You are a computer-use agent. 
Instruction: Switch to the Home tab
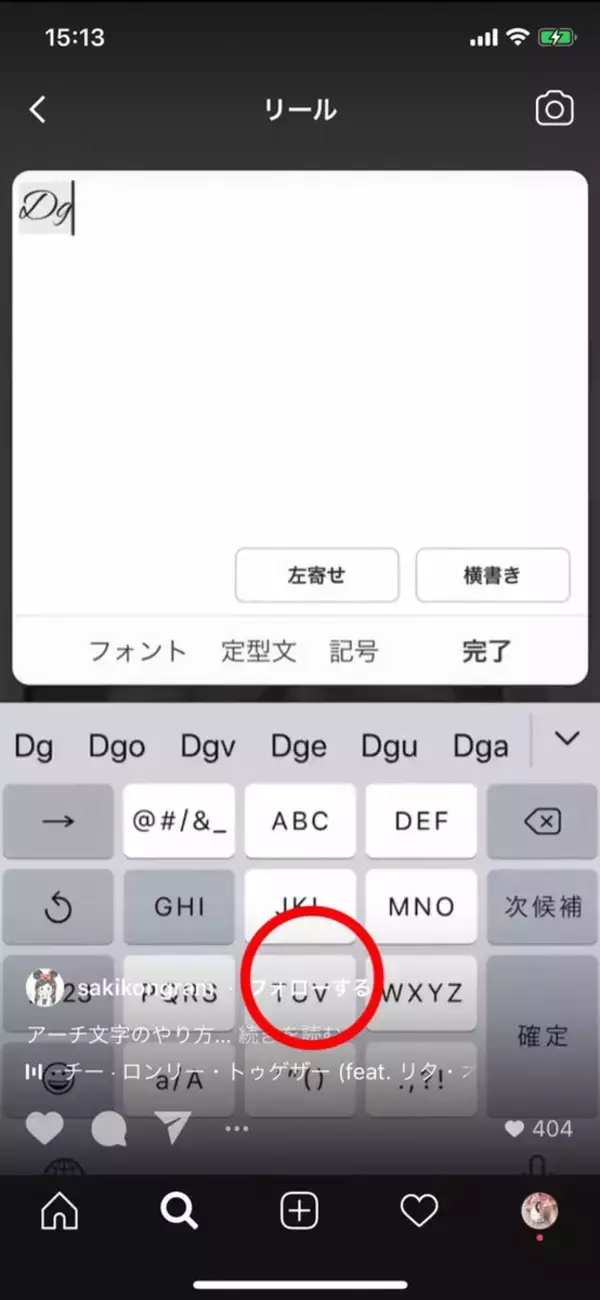point(59,1212)
